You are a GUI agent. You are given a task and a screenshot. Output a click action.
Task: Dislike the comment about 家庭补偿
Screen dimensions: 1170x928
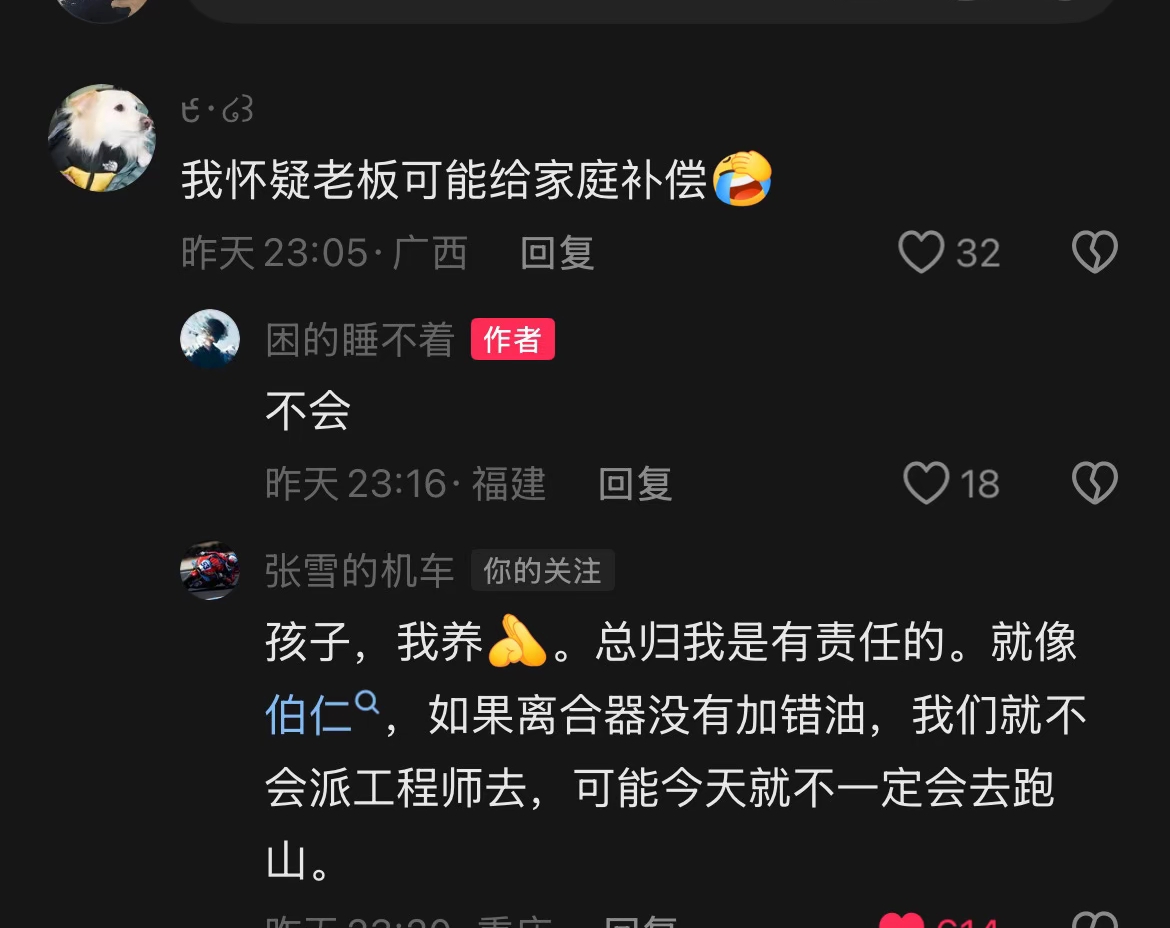(1094, 252)
